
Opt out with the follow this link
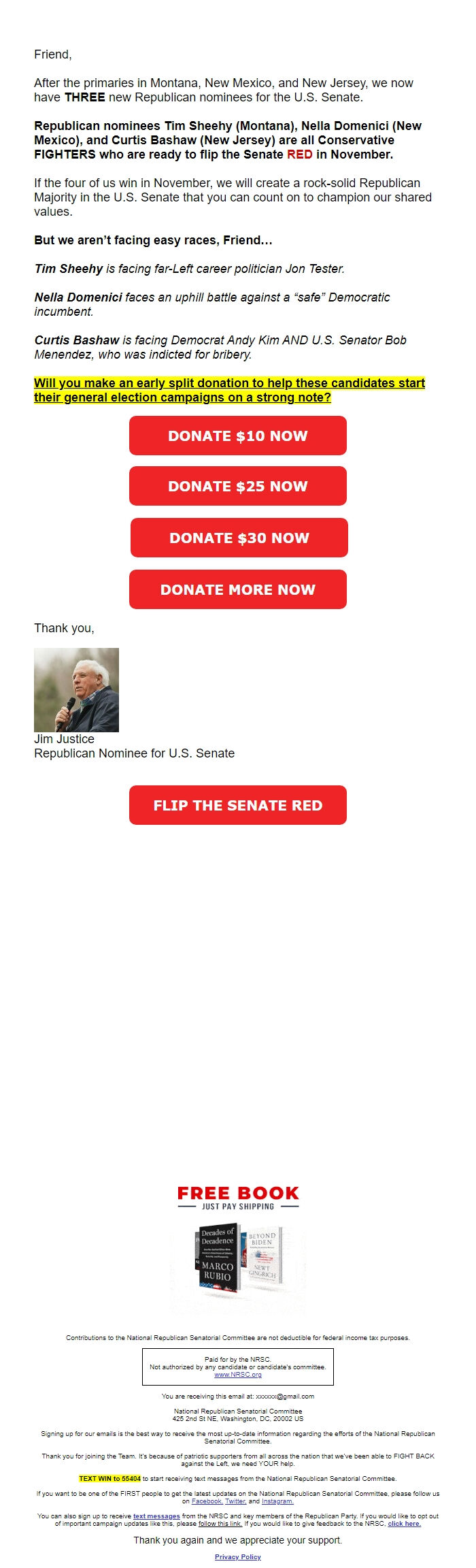[220, 1523]
